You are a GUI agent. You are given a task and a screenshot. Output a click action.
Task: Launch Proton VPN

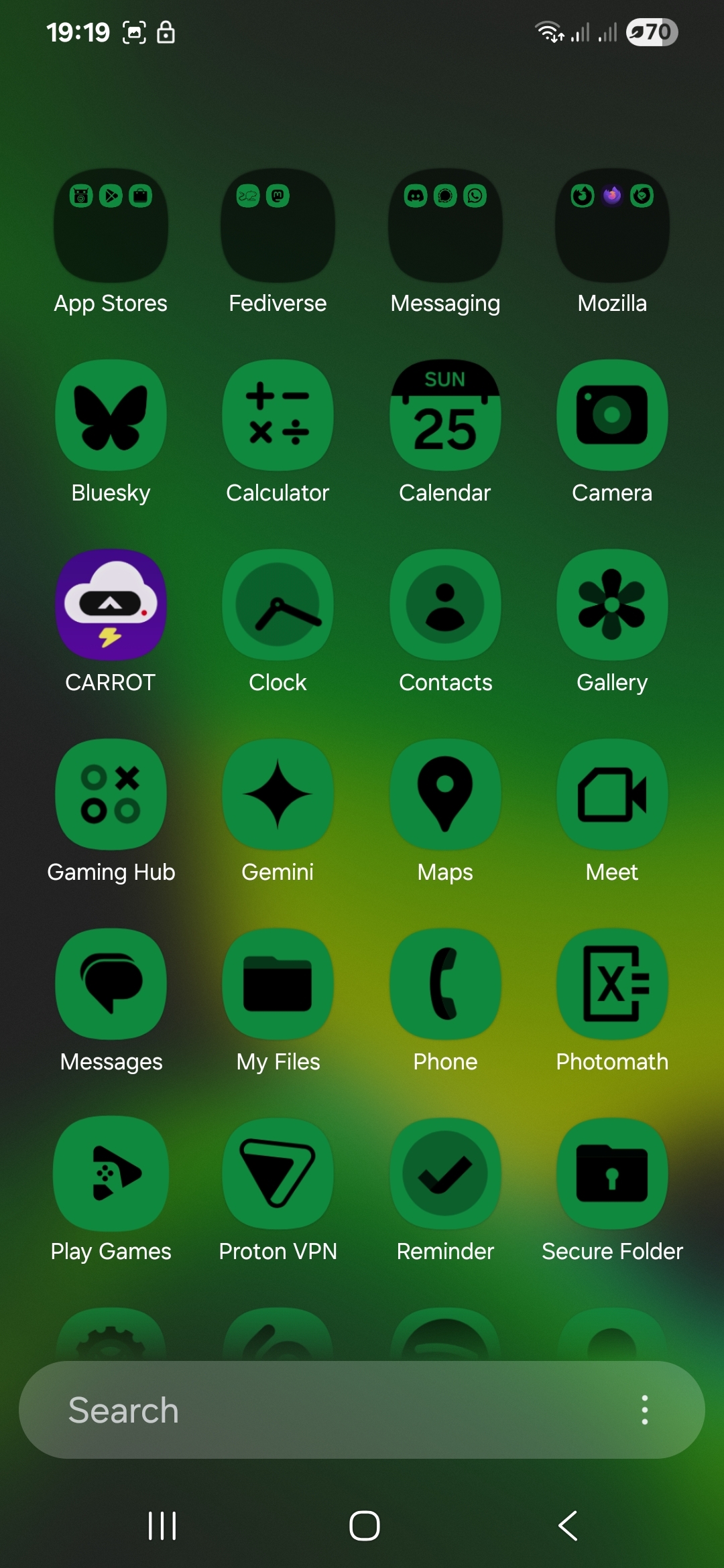point(278,1174)
